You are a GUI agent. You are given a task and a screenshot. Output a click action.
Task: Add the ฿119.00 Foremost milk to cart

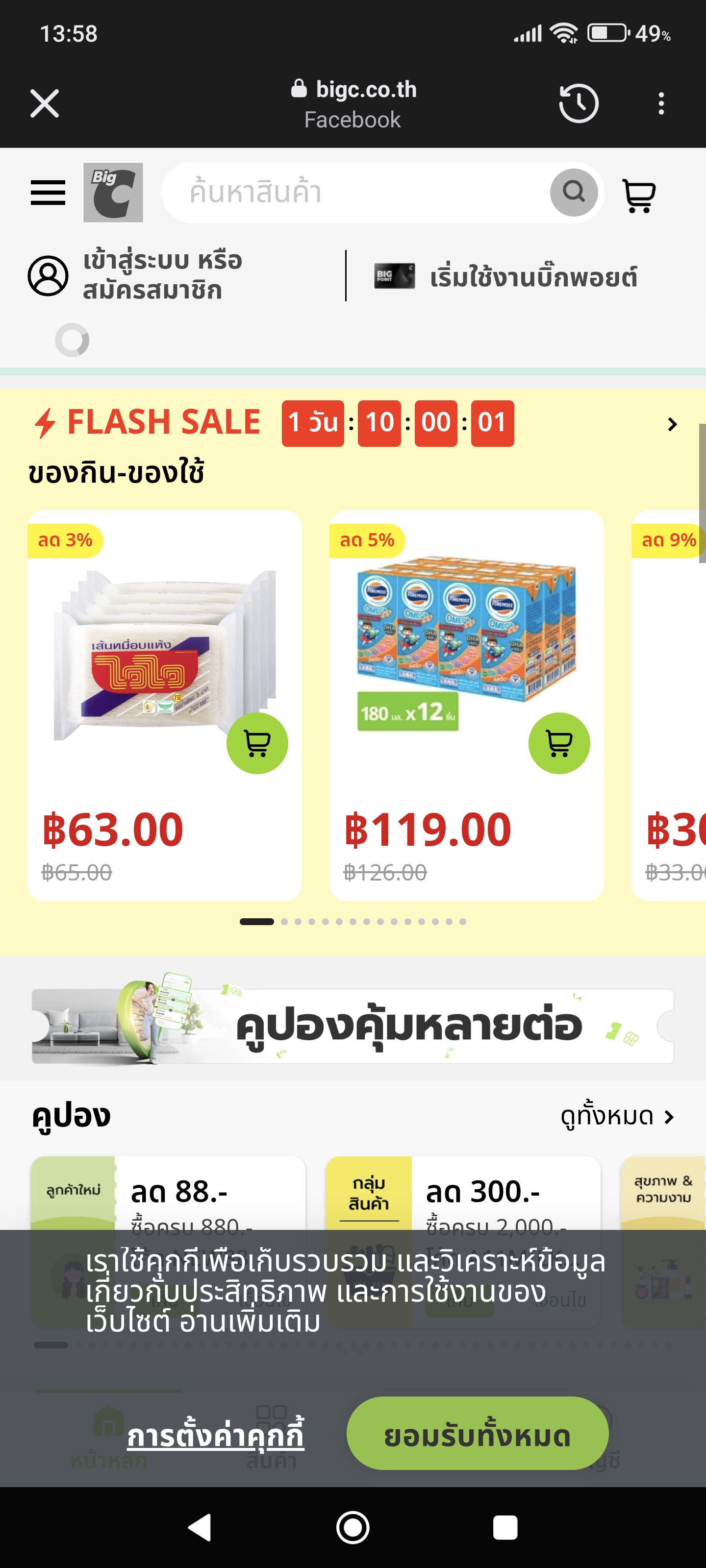(x=558, y=743)
